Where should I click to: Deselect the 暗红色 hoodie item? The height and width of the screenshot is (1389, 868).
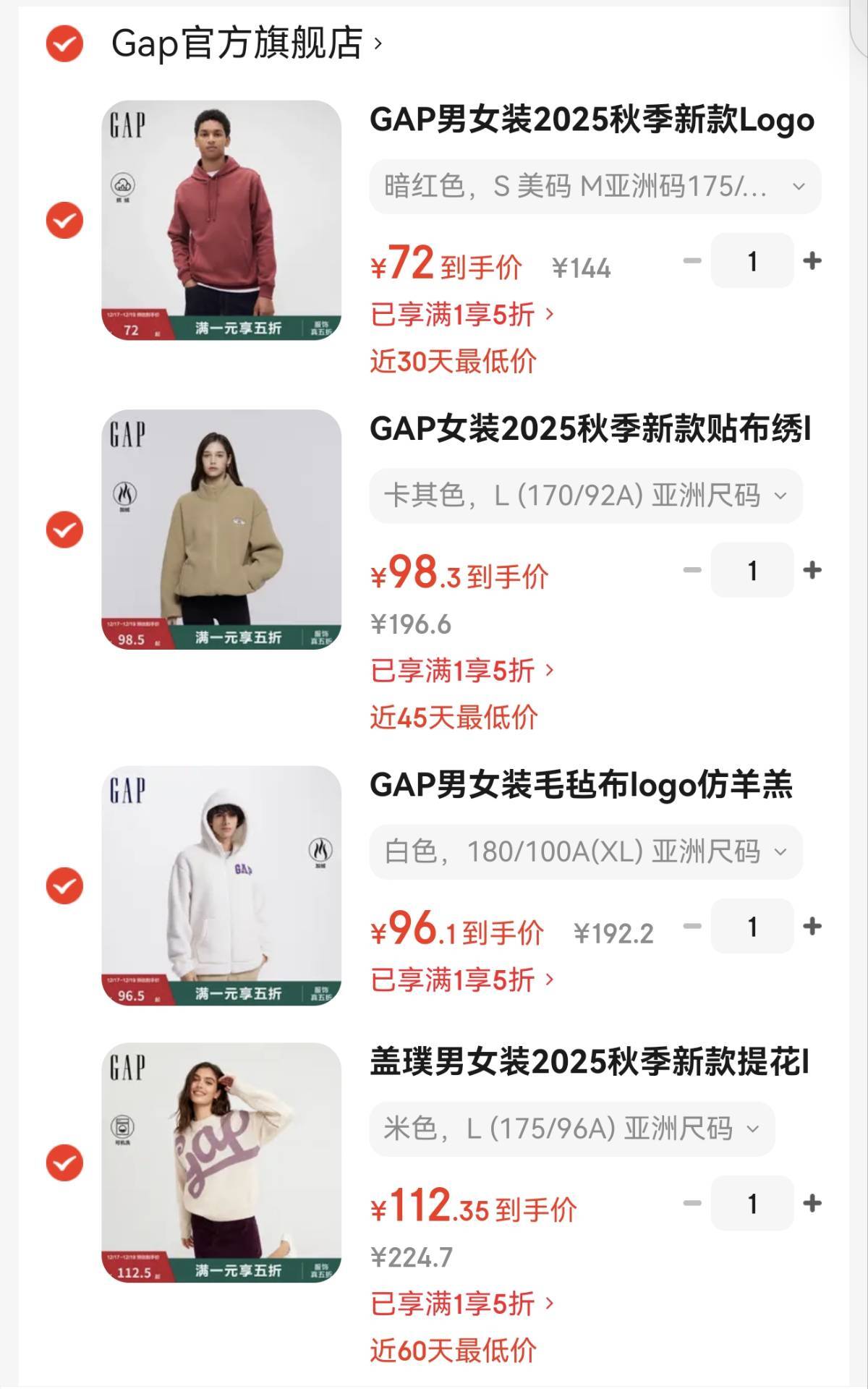tap(64, 220)
